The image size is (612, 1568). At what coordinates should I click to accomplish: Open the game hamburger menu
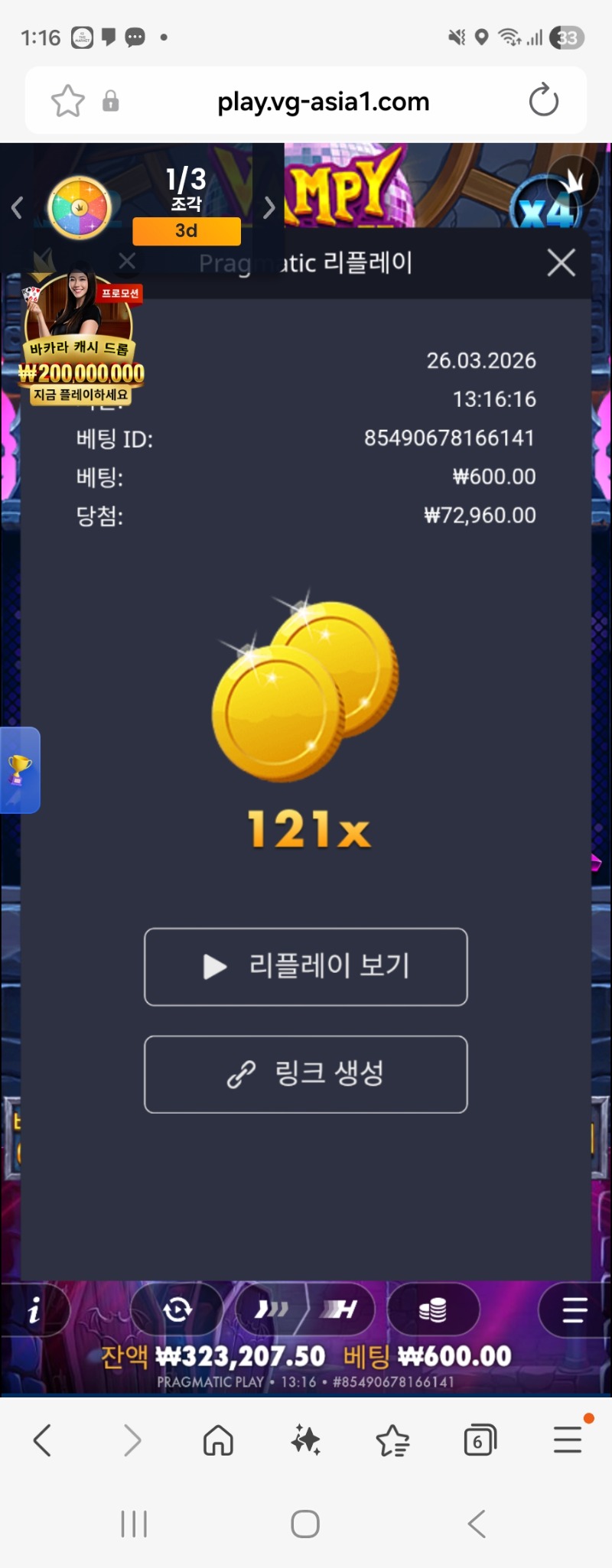tap(574, 1310)
